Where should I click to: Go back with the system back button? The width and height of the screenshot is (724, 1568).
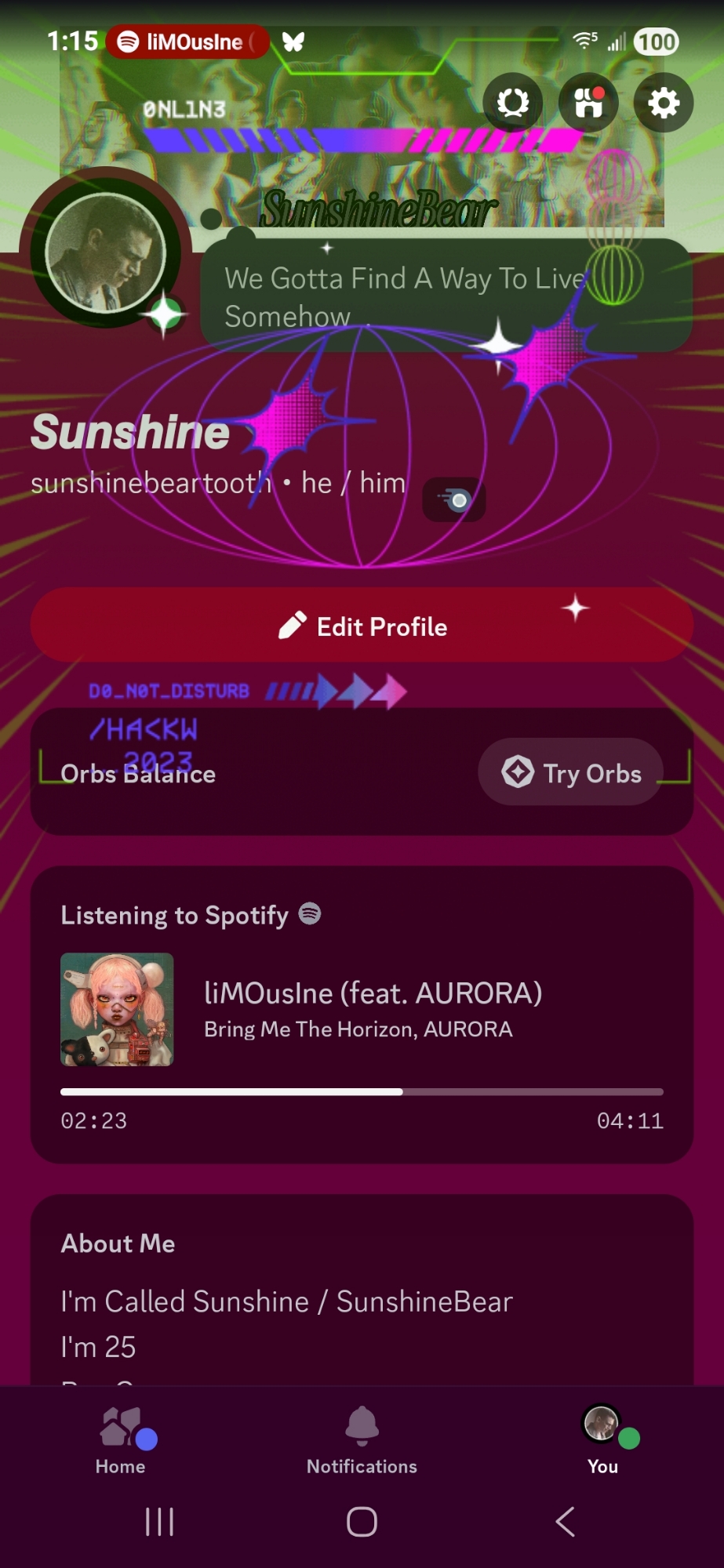565,1522
